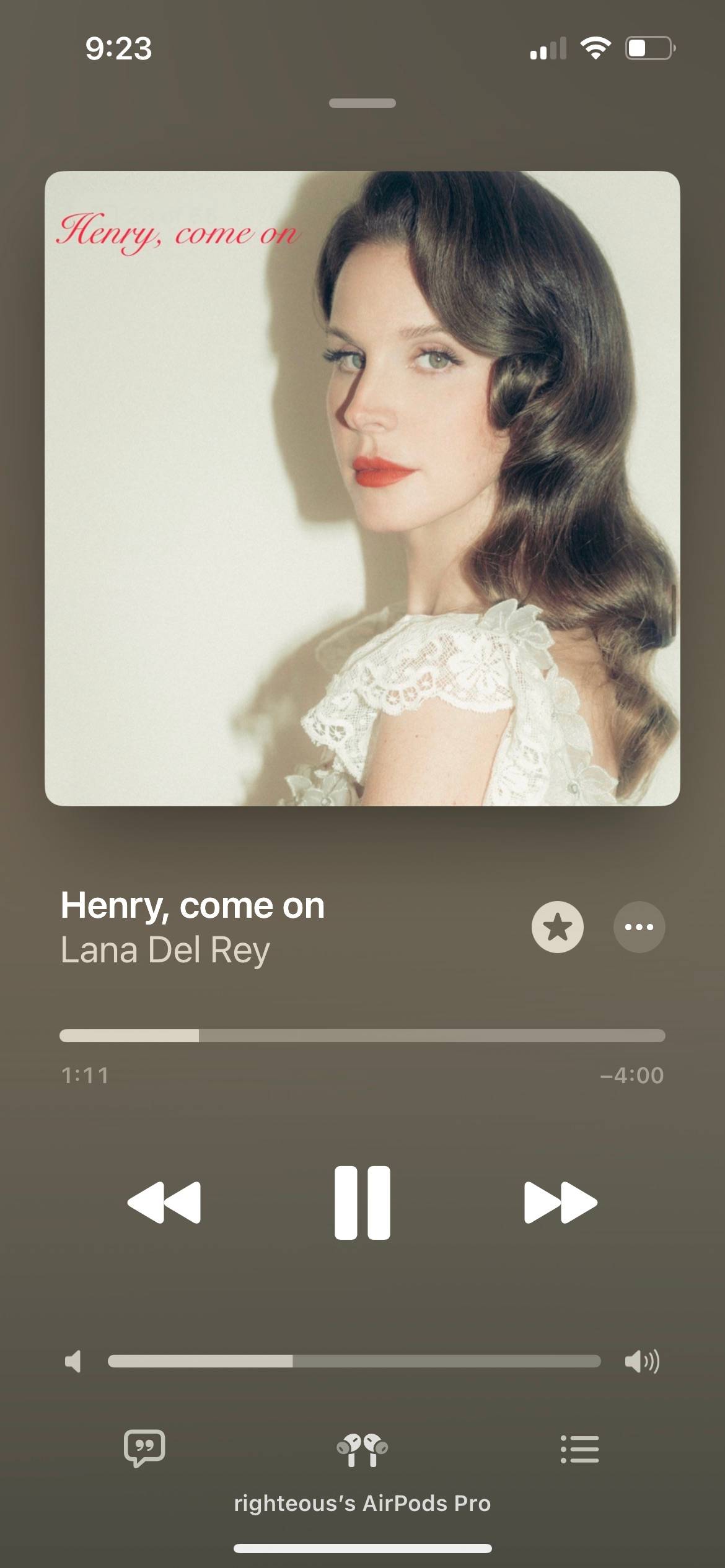Open the Playing Next queue
725x1568 pixels.
pos(579,1448)
